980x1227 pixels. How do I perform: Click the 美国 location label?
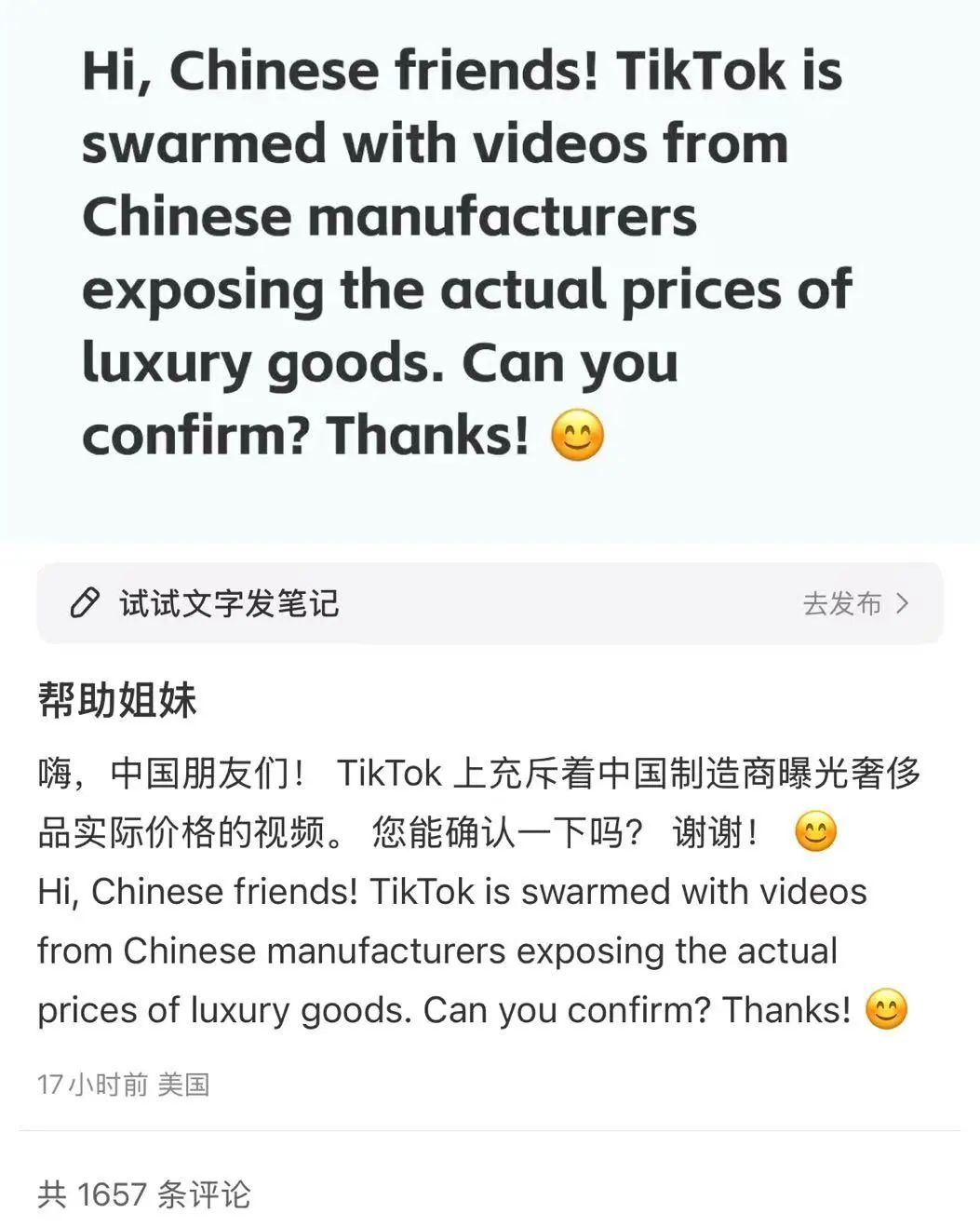pos(186,1084)
